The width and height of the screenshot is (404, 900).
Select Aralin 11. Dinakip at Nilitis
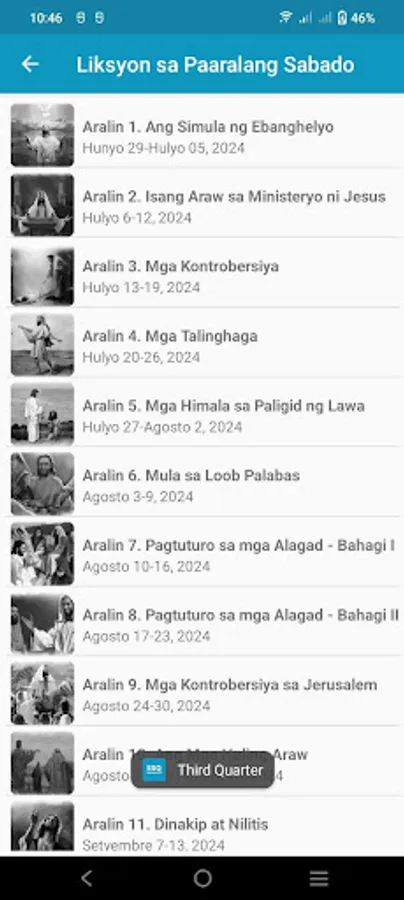coord(202,828)
